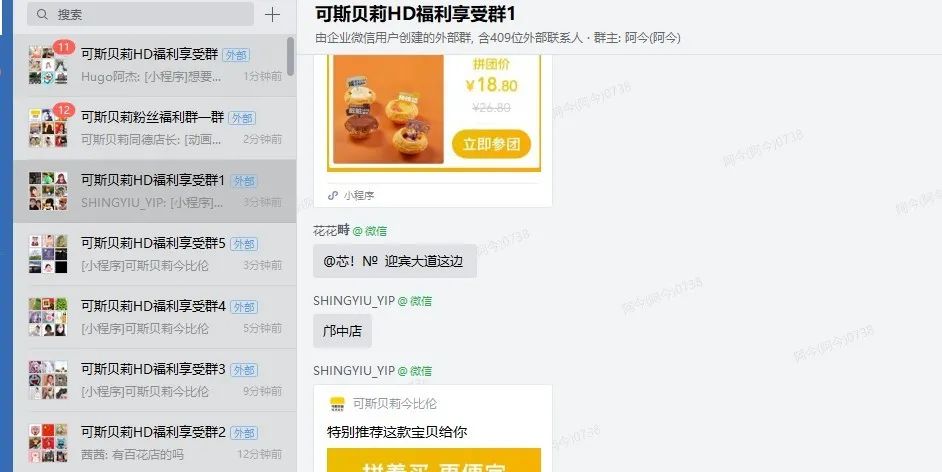Open chat 可斯贝莉HD福利享受群4
942x472 pixels.
(160, 317)
